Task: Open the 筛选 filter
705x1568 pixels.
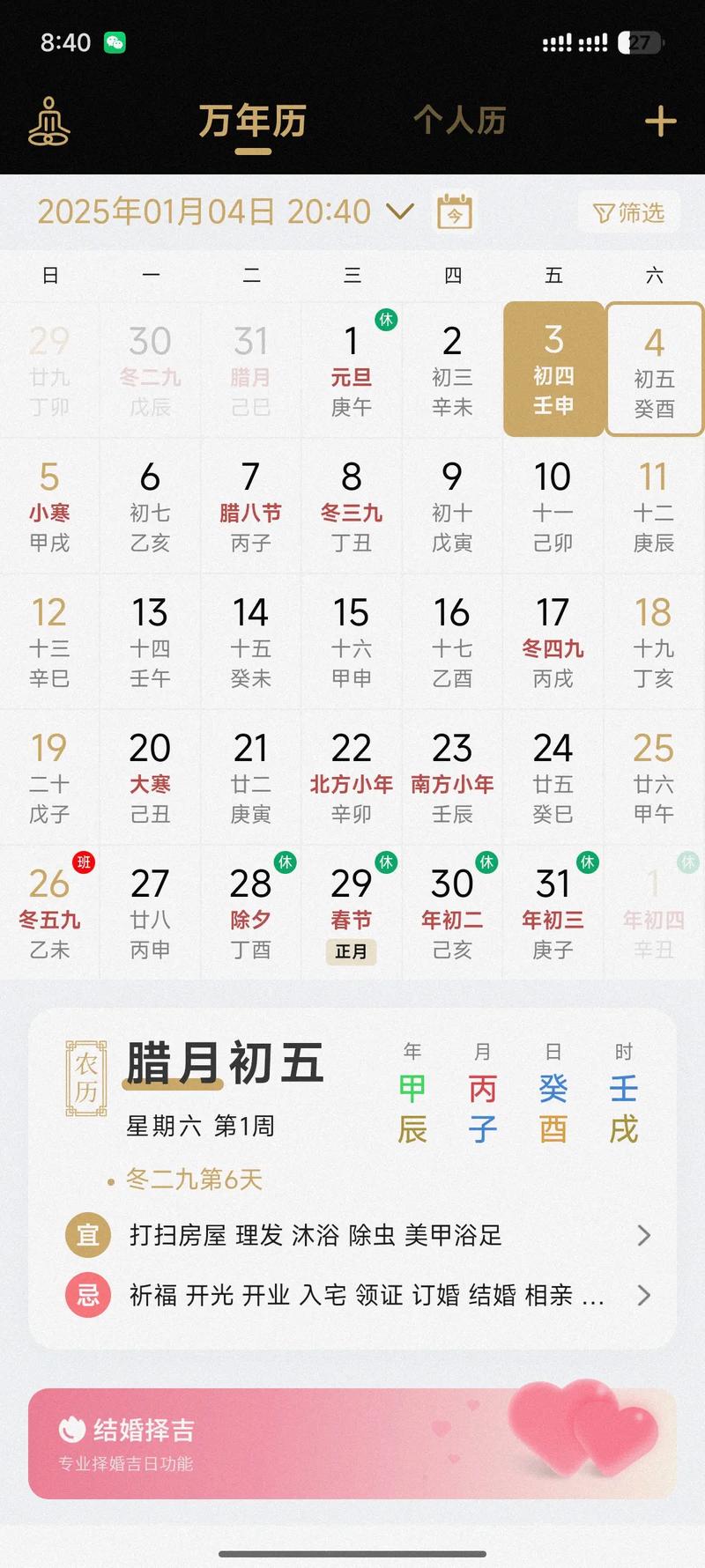Action: [629, 213]
